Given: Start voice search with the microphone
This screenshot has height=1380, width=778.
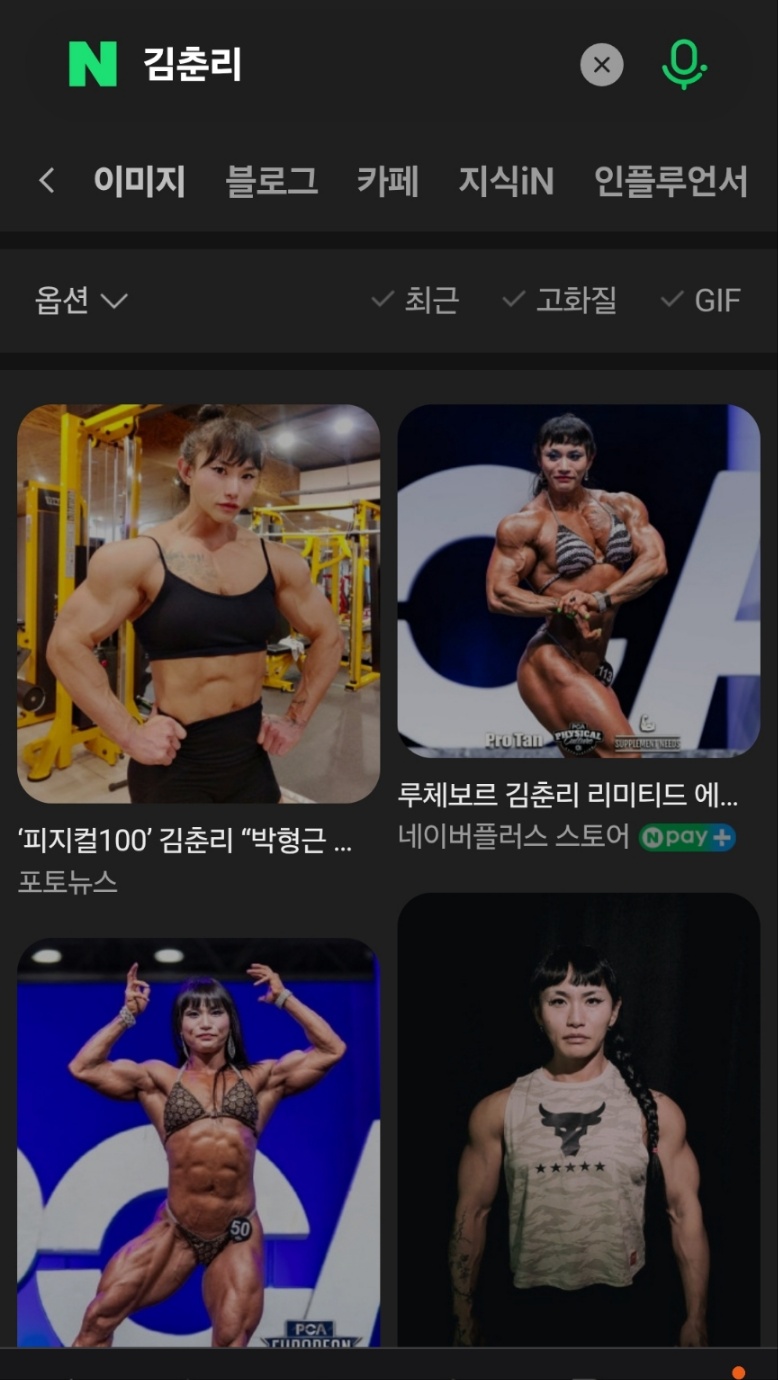Looking at the screenshot, I should point(684,65).
